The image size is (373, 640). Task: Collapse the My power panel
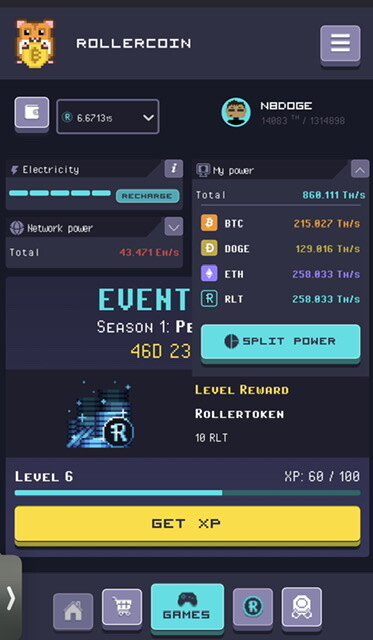[x=360, y=169]
